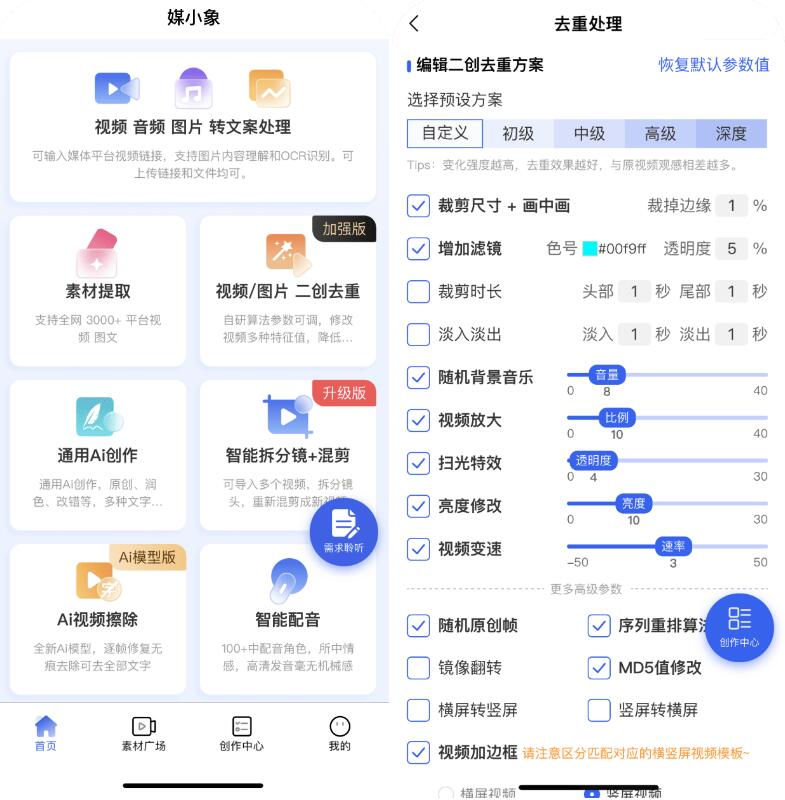Pick the filter color swatch #00f9ff
This screenshot has width=785, height=800.
tap(590, 249)
